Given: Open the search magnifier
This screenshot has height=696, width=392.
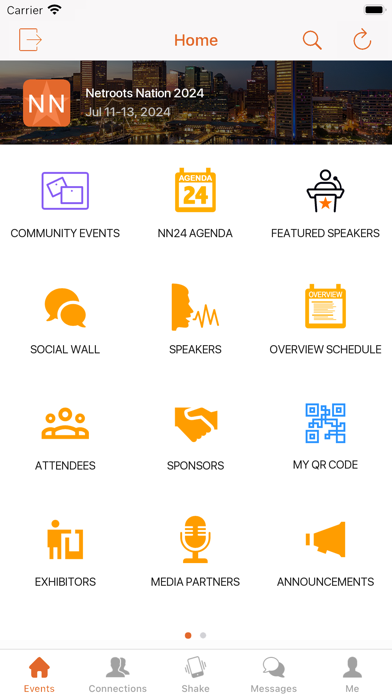Looking at the screenshot, I should [x=312, y=40].
